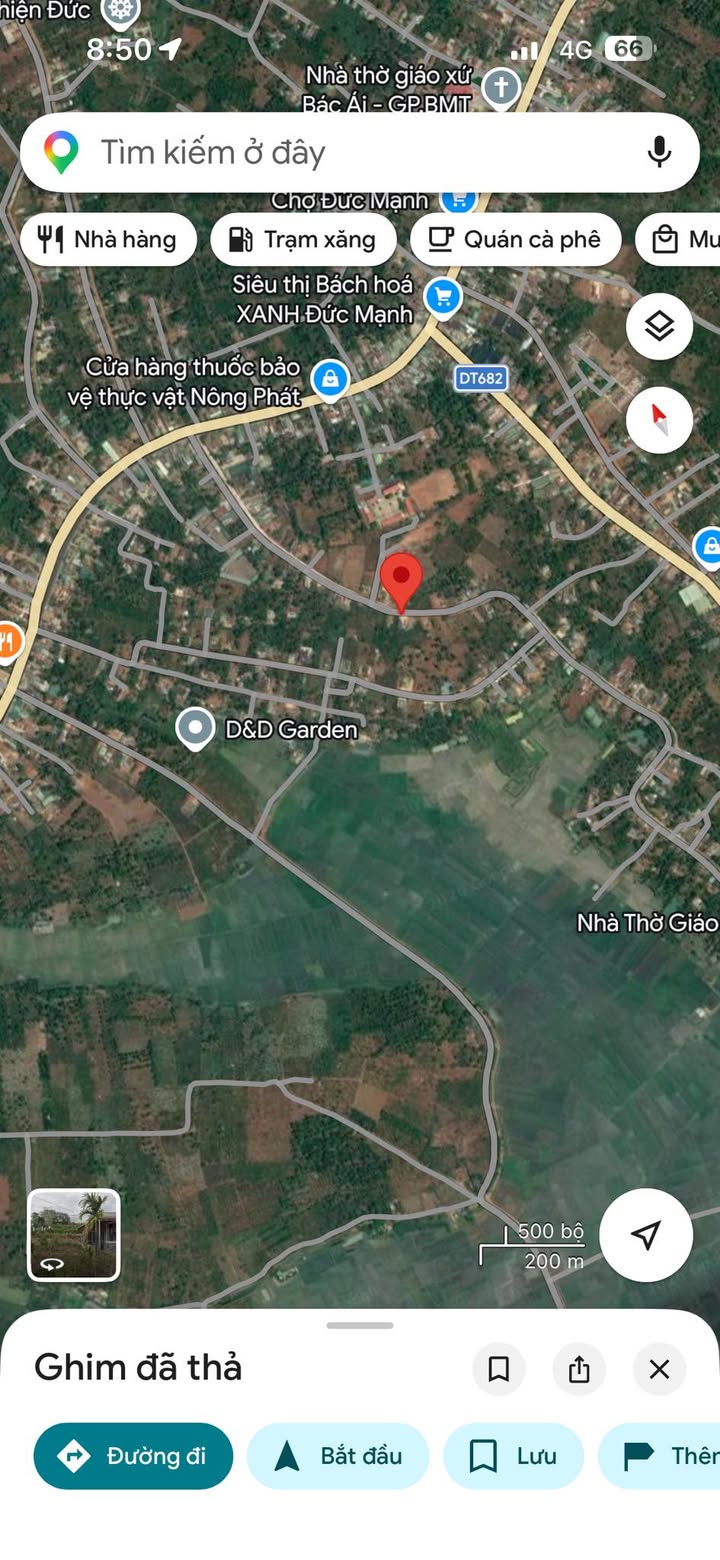Filter by "Trạm xăng" chip

pos(303,239)
